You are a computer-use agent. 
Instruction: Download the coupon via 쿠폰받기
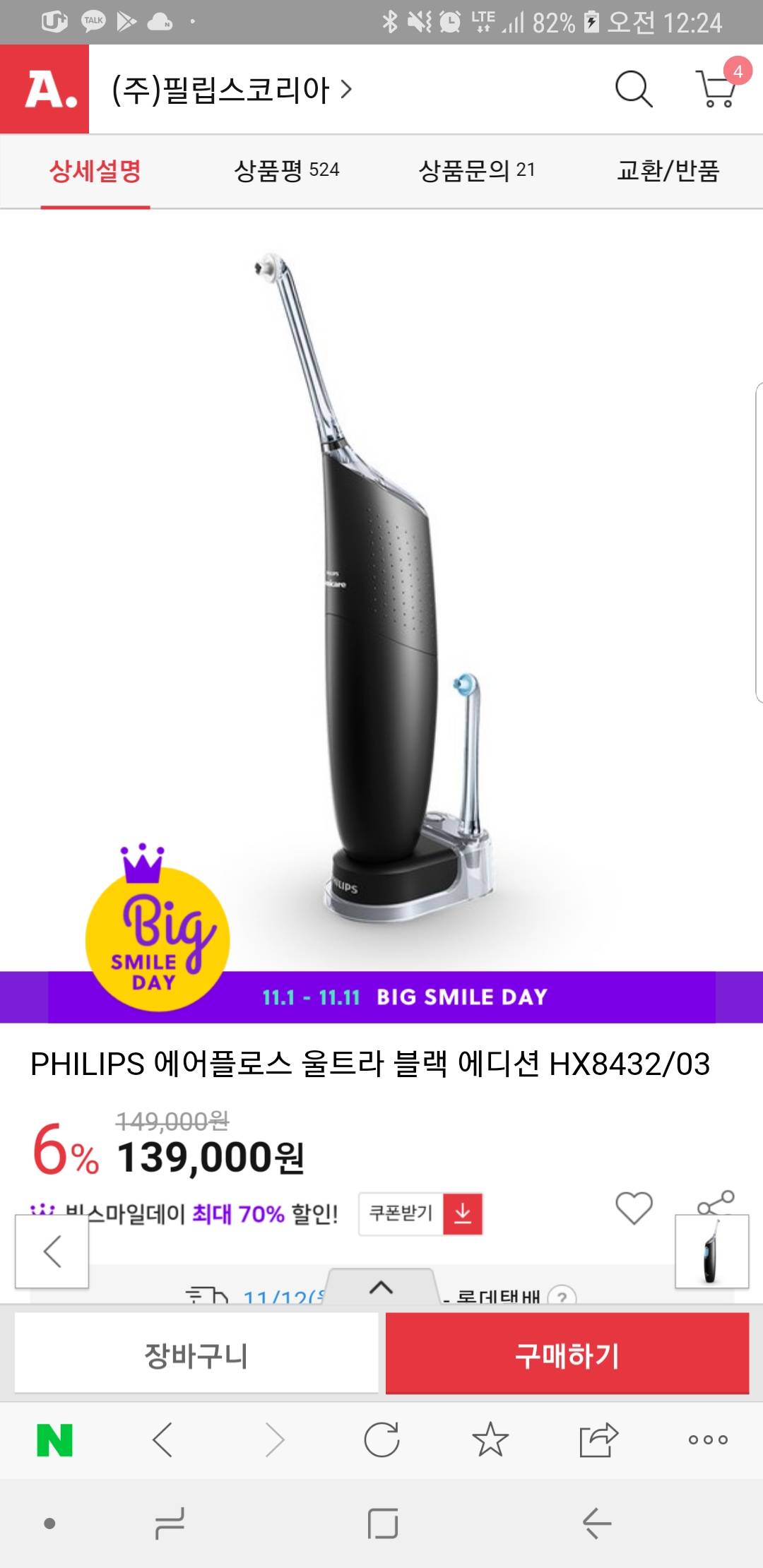(420, 1213)
